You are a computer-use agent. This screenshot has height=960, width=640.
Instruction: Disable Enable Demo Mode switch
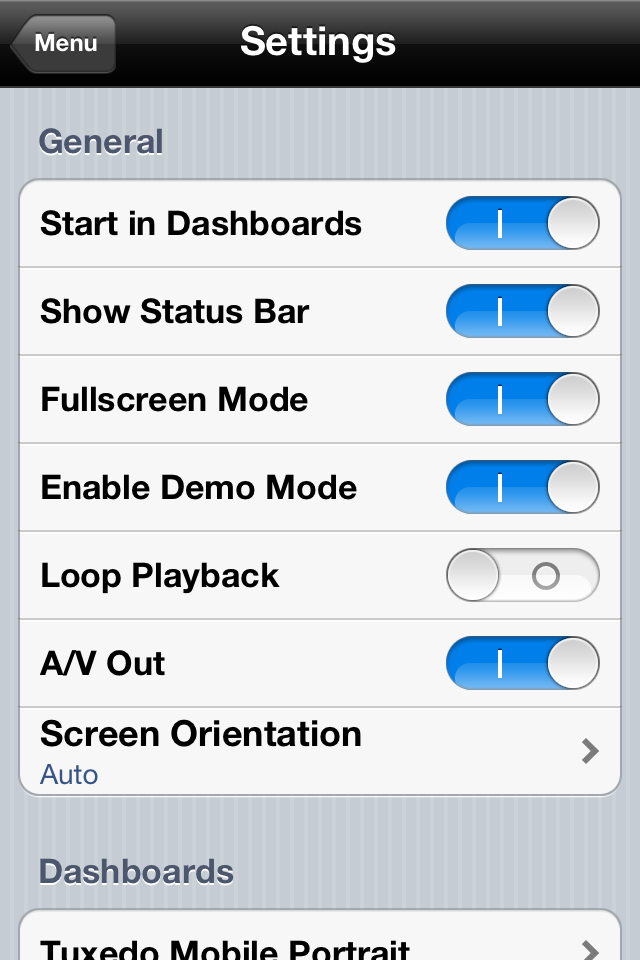(x=522, y=487)
